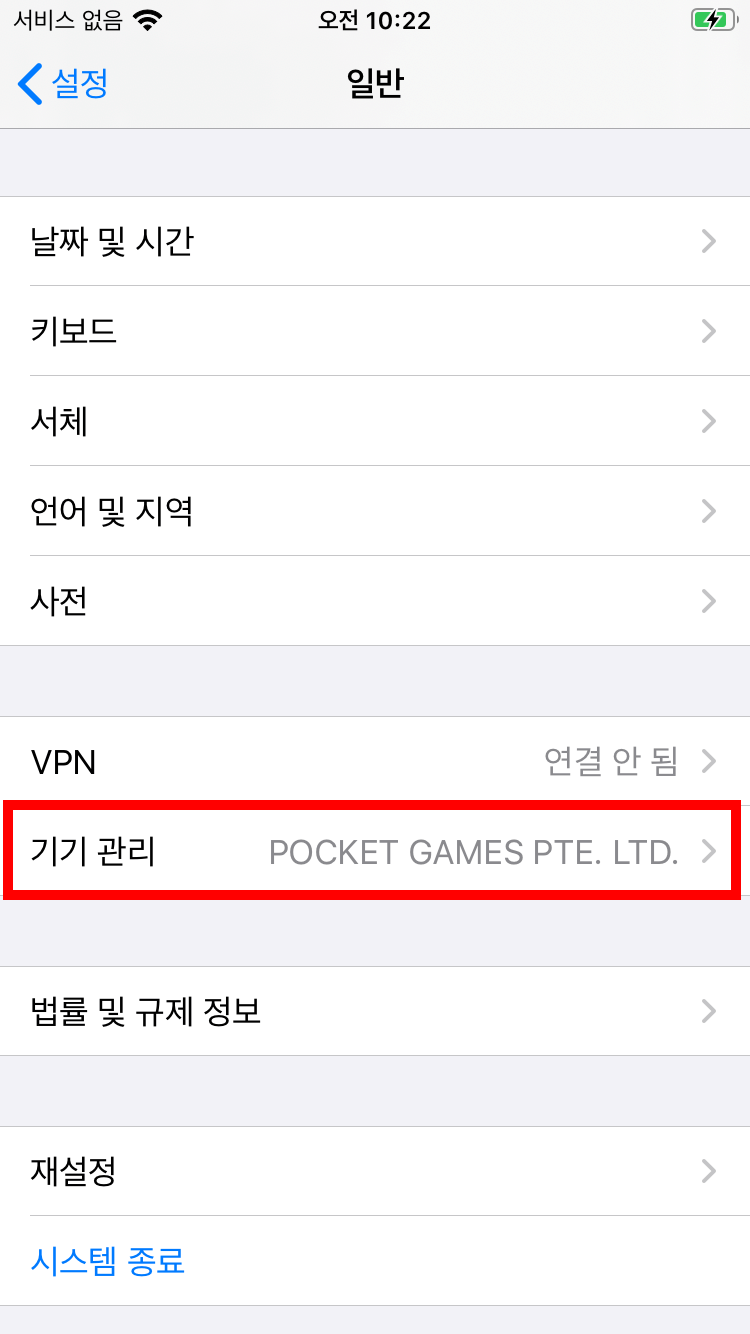The width and height of the screenshot is (750, 1334).
Task: Go back to 설정
Action: pos(63,84)
